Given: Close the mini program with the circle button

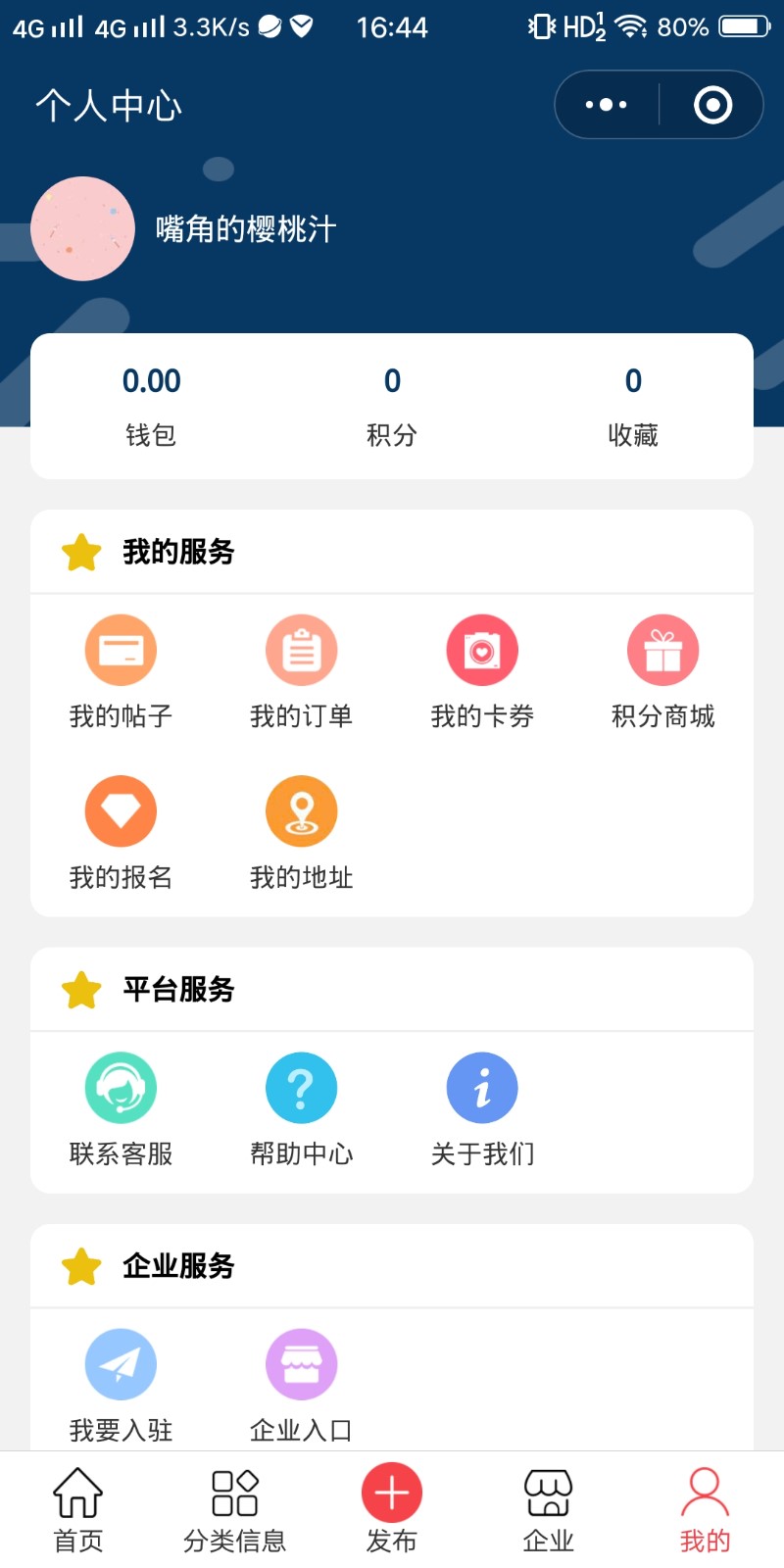Looking at the screenshot, I should pos(712,105).
